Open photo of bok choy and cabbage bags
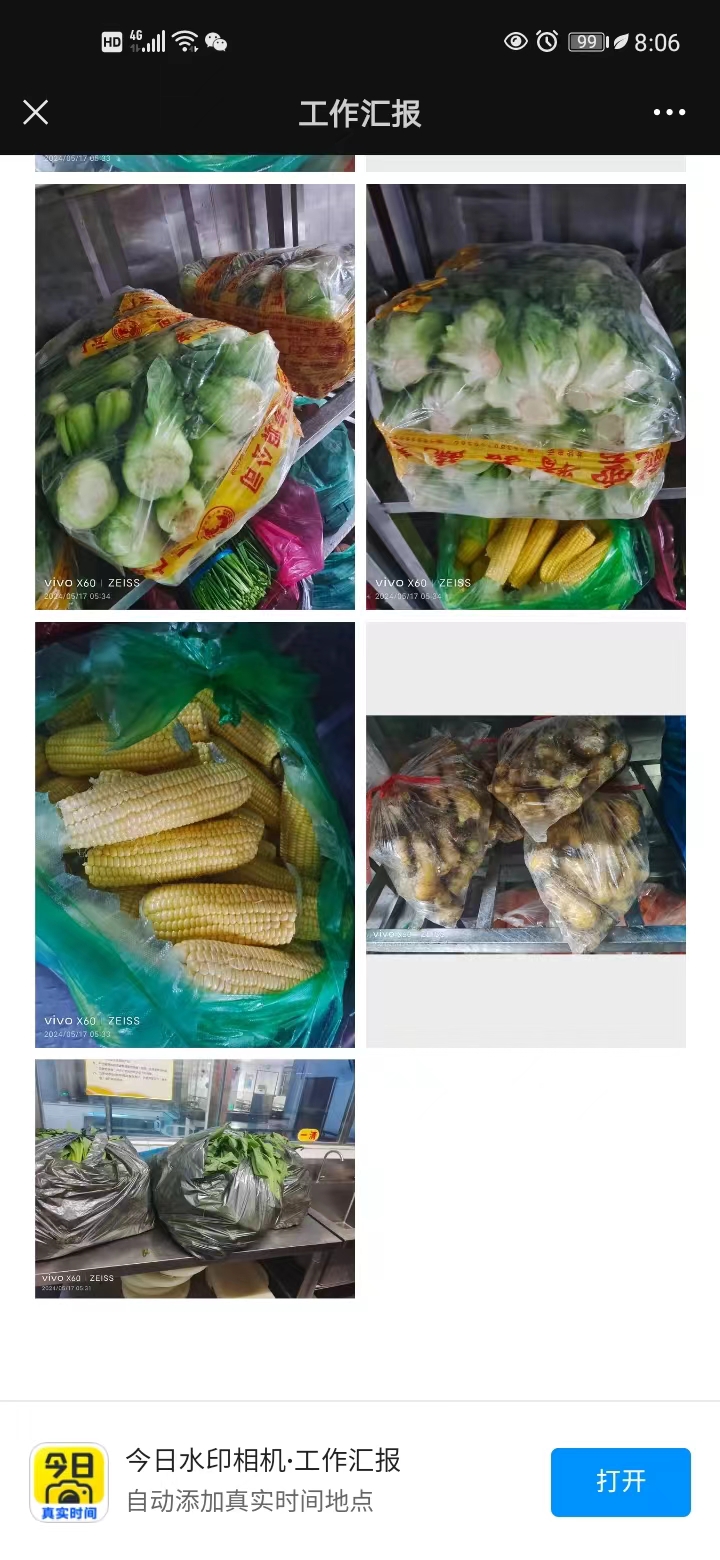This screenshot has height=1560, width=720. [x=195, y=396]
